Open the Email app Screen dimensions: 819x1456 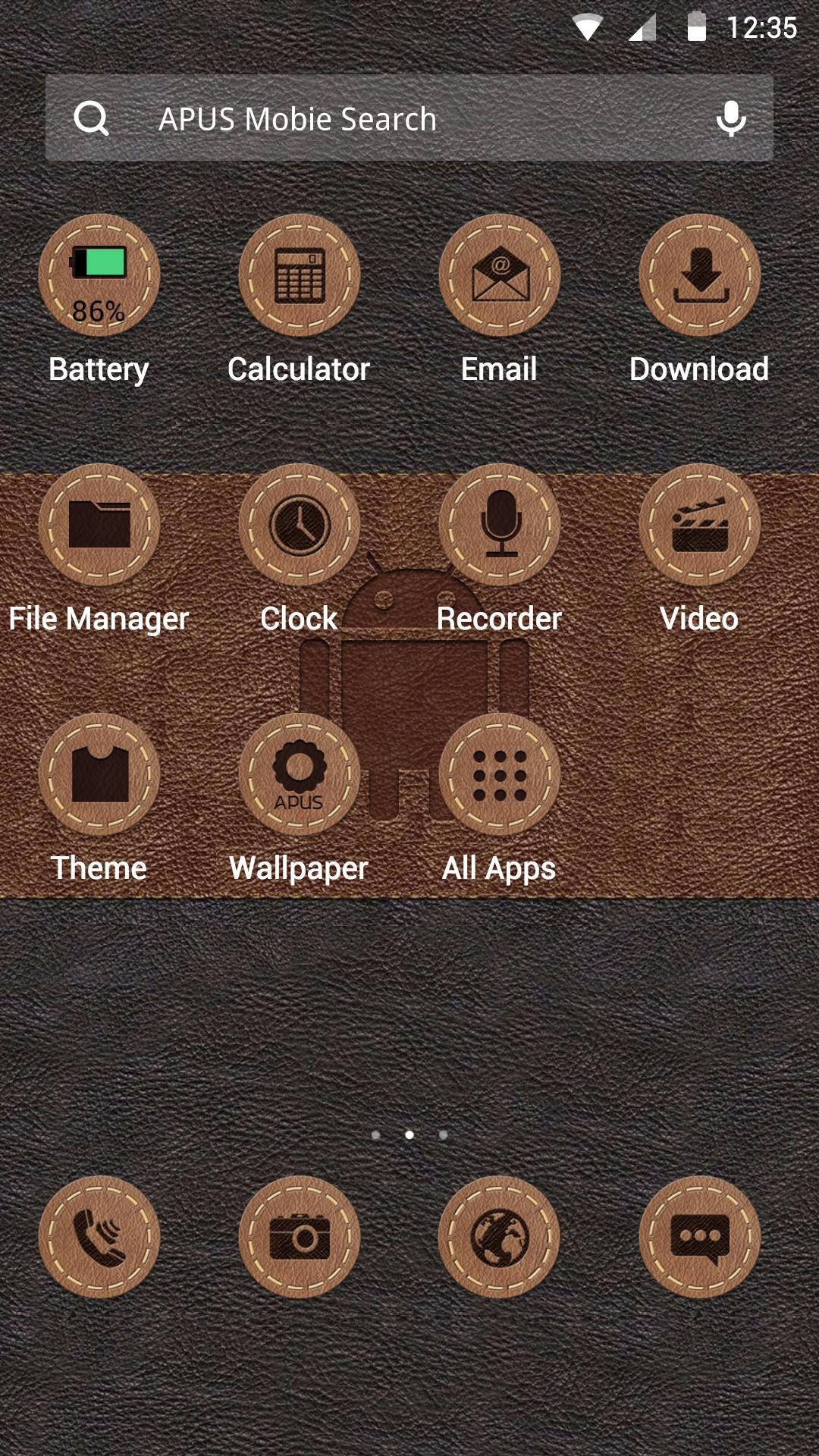pyautogui.click(x=499, y=278)
